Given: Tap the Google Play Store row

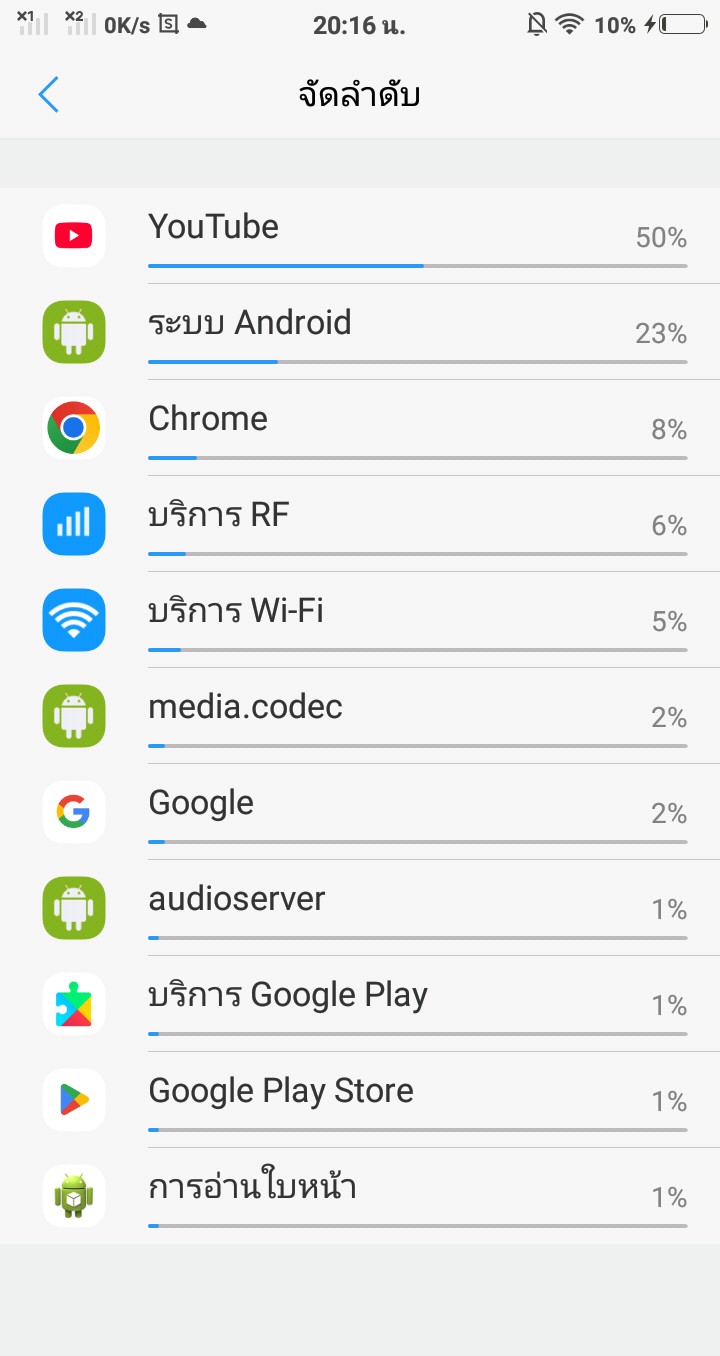Looking at the screenshot, I should coord(360,1100).
